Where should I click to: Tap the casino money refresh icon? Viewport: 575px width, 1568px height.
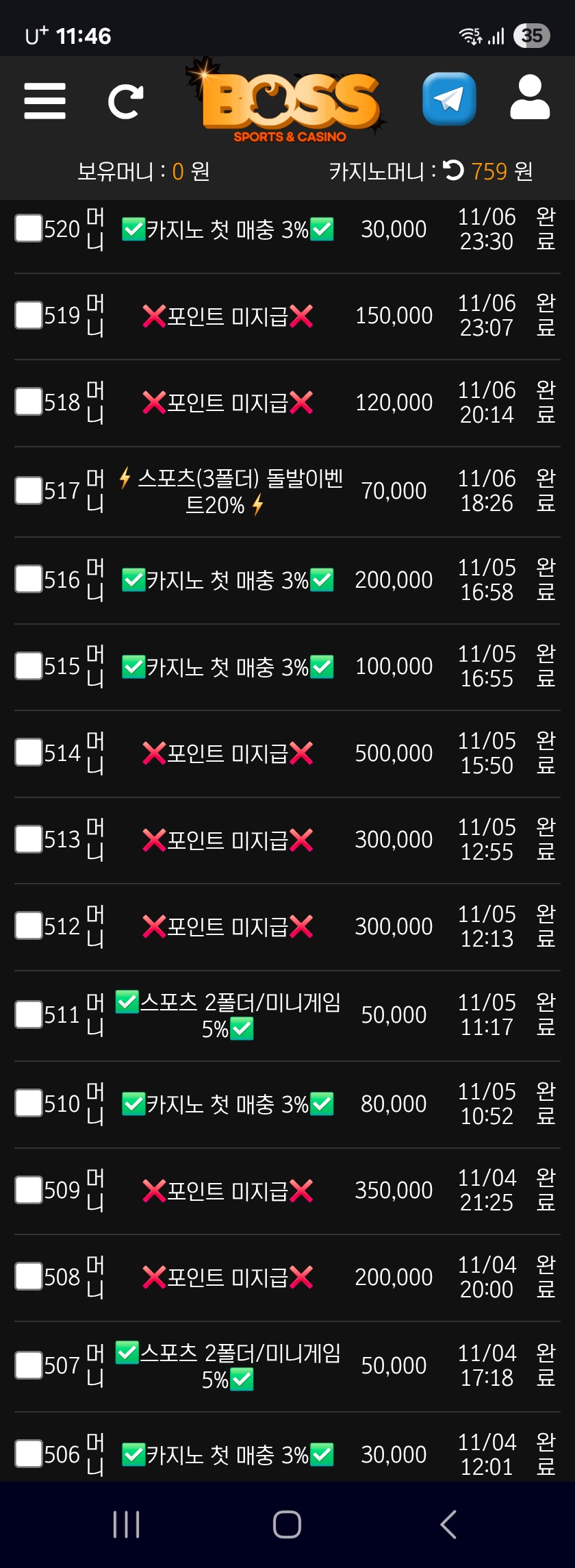click(x=453, y=170)
